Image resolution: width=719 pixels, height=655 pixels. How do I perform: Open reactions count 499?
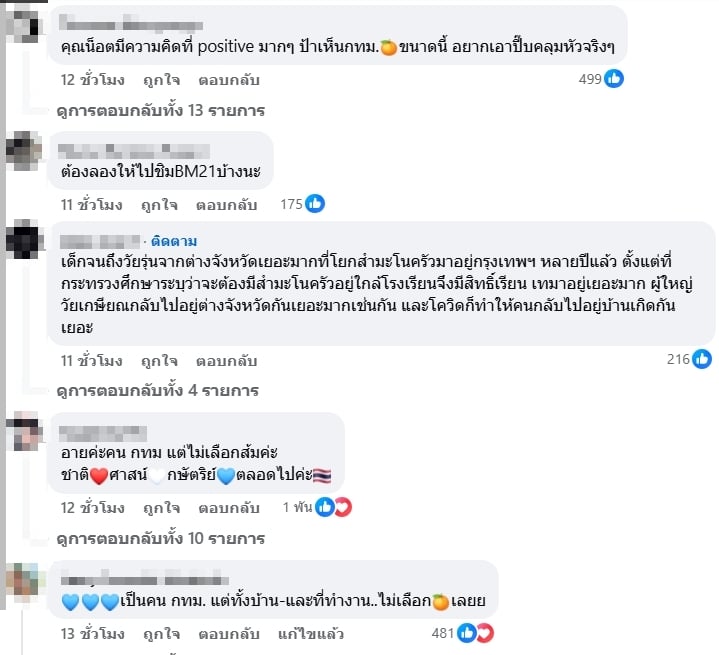pyautogui.click(x=601, y=78)
